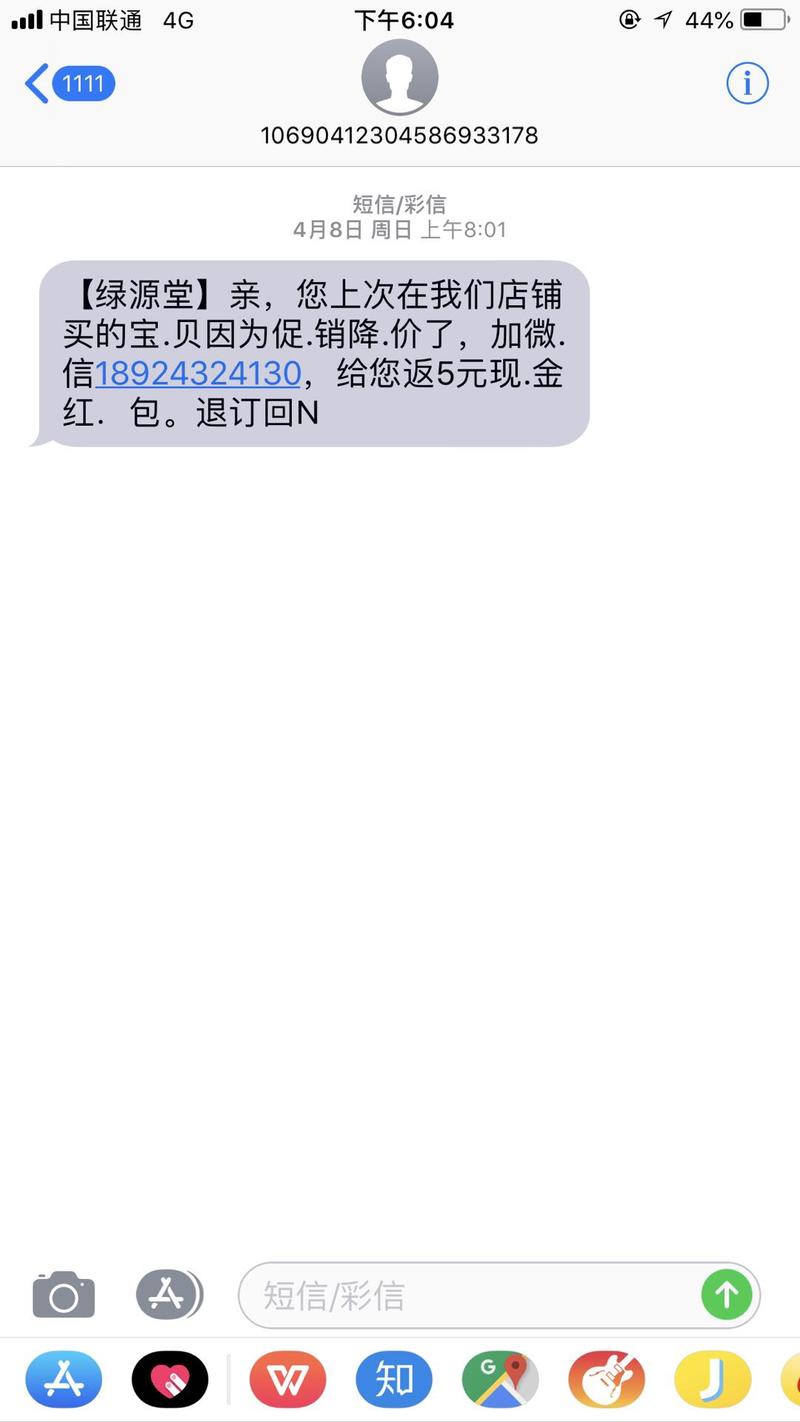Launch the Zhihu app from the dock
800x1422 pixels.
394,1379
